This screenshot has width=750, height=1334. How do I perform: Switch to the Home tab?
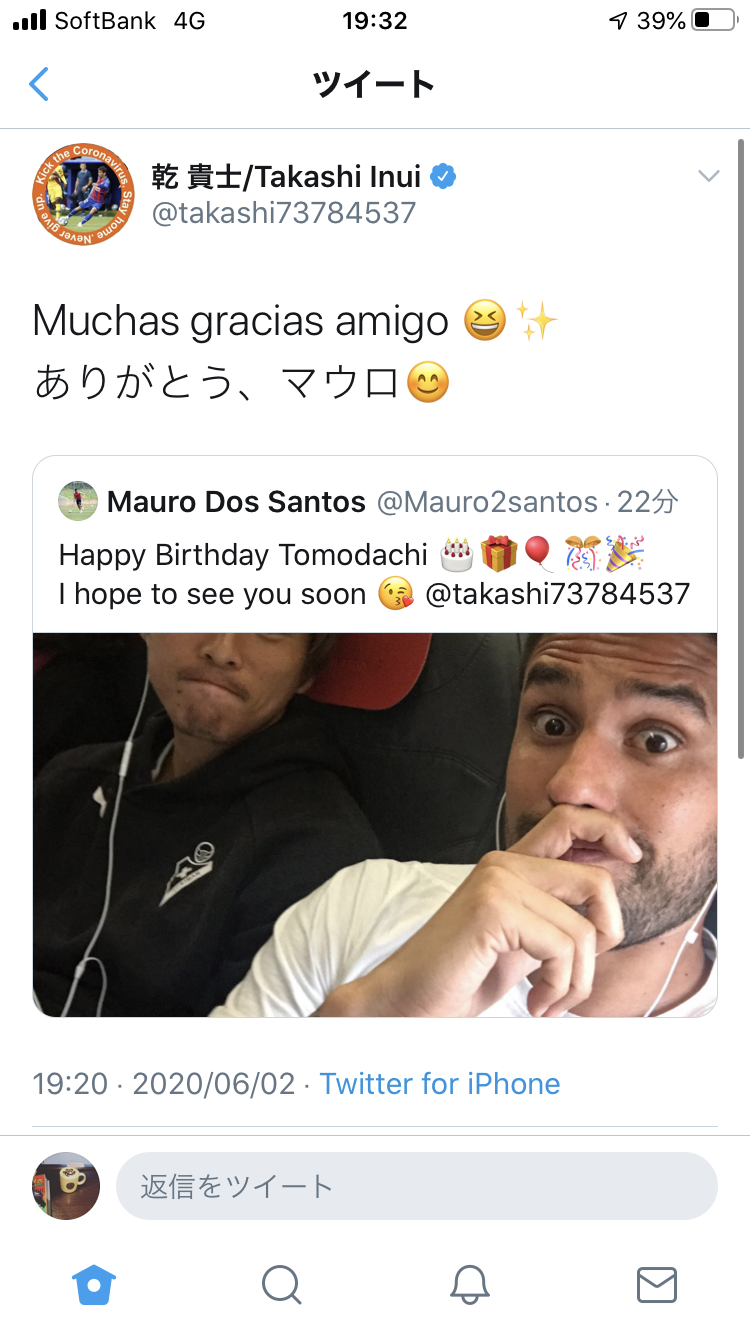coord(94,1284)
